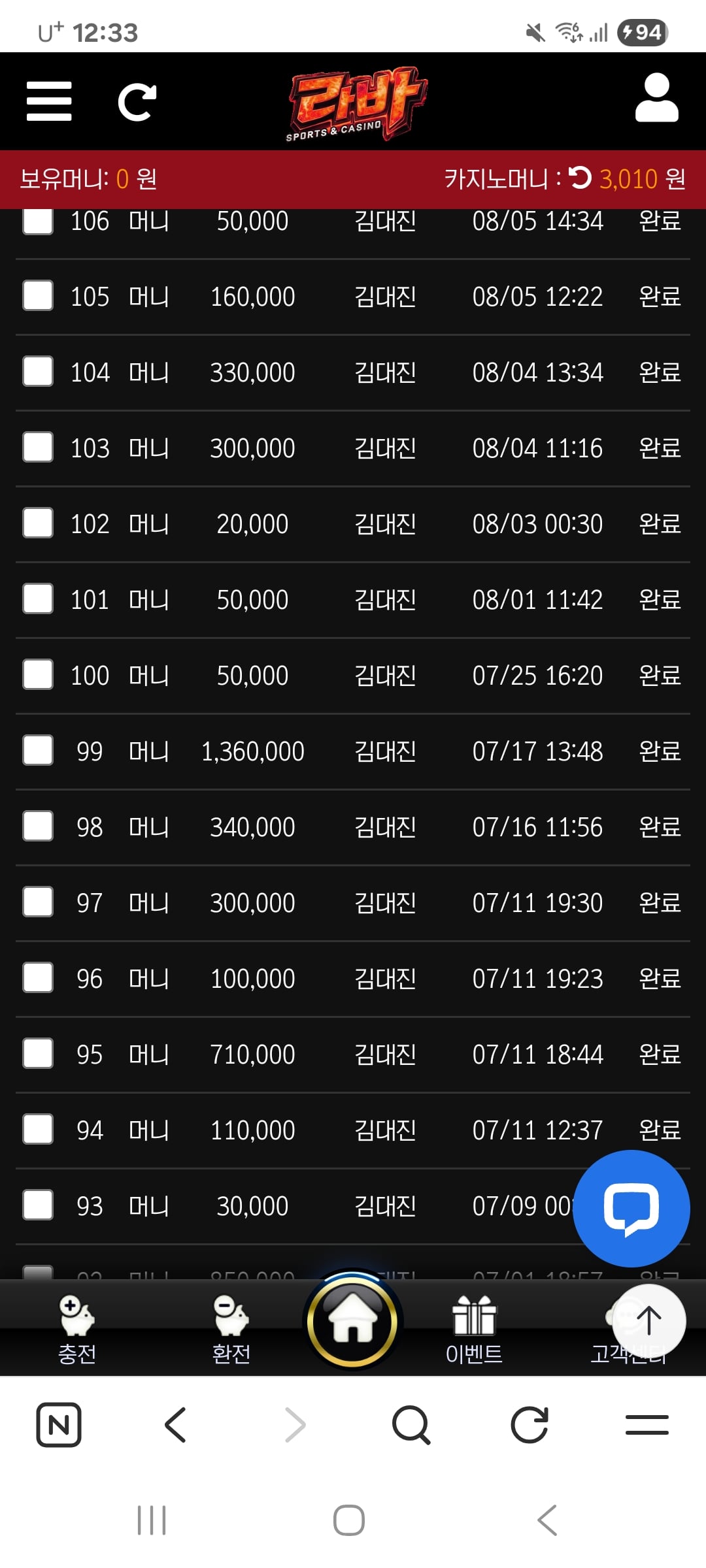Tick the checkbox for row 96
This screenshot has height=1568, width=706.
pyautogui.click(x=38, y=978)
